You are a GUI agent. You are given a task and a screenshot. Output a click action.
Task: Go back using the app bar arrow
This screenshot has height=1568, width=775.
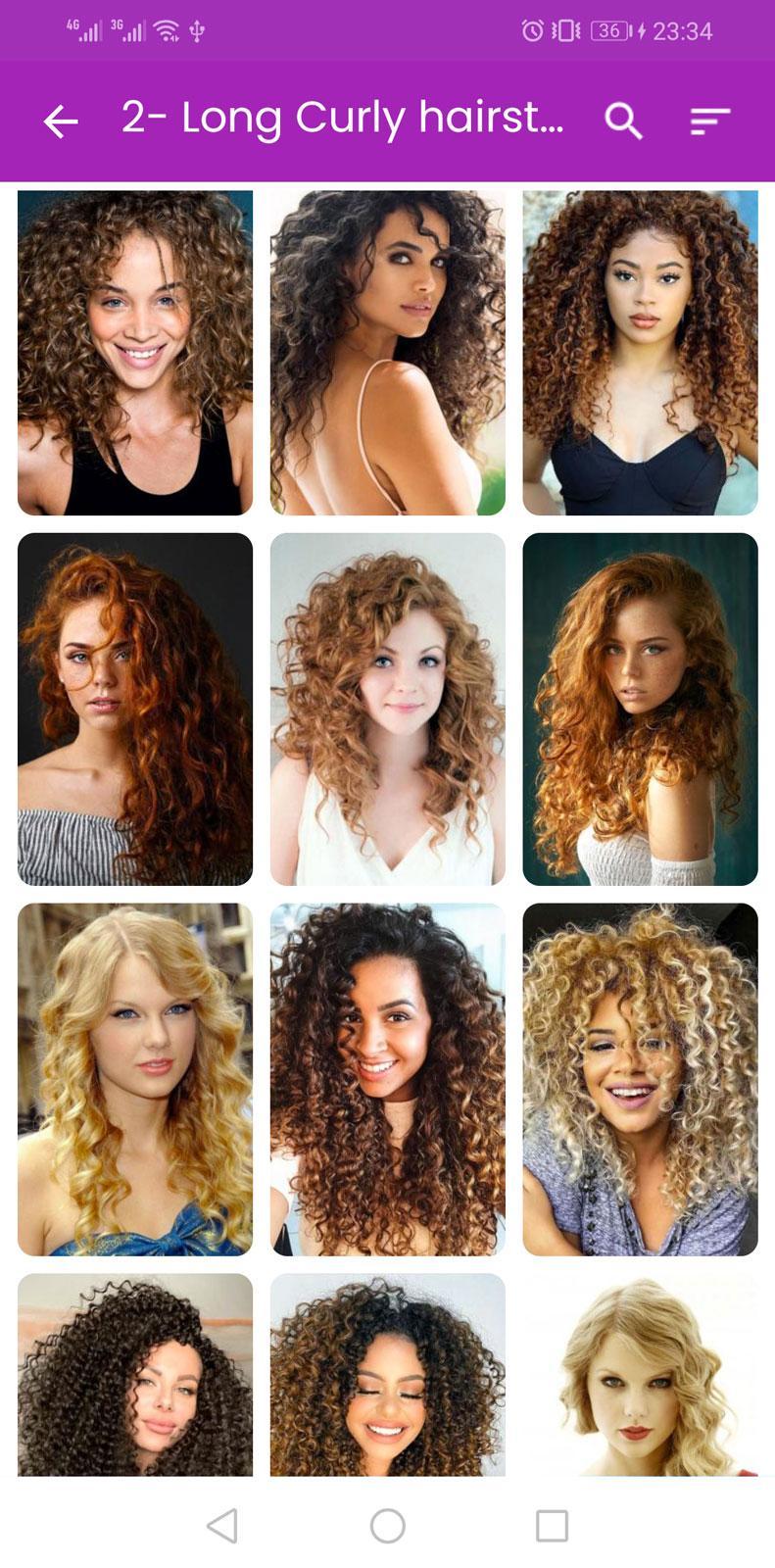point(61,122)
